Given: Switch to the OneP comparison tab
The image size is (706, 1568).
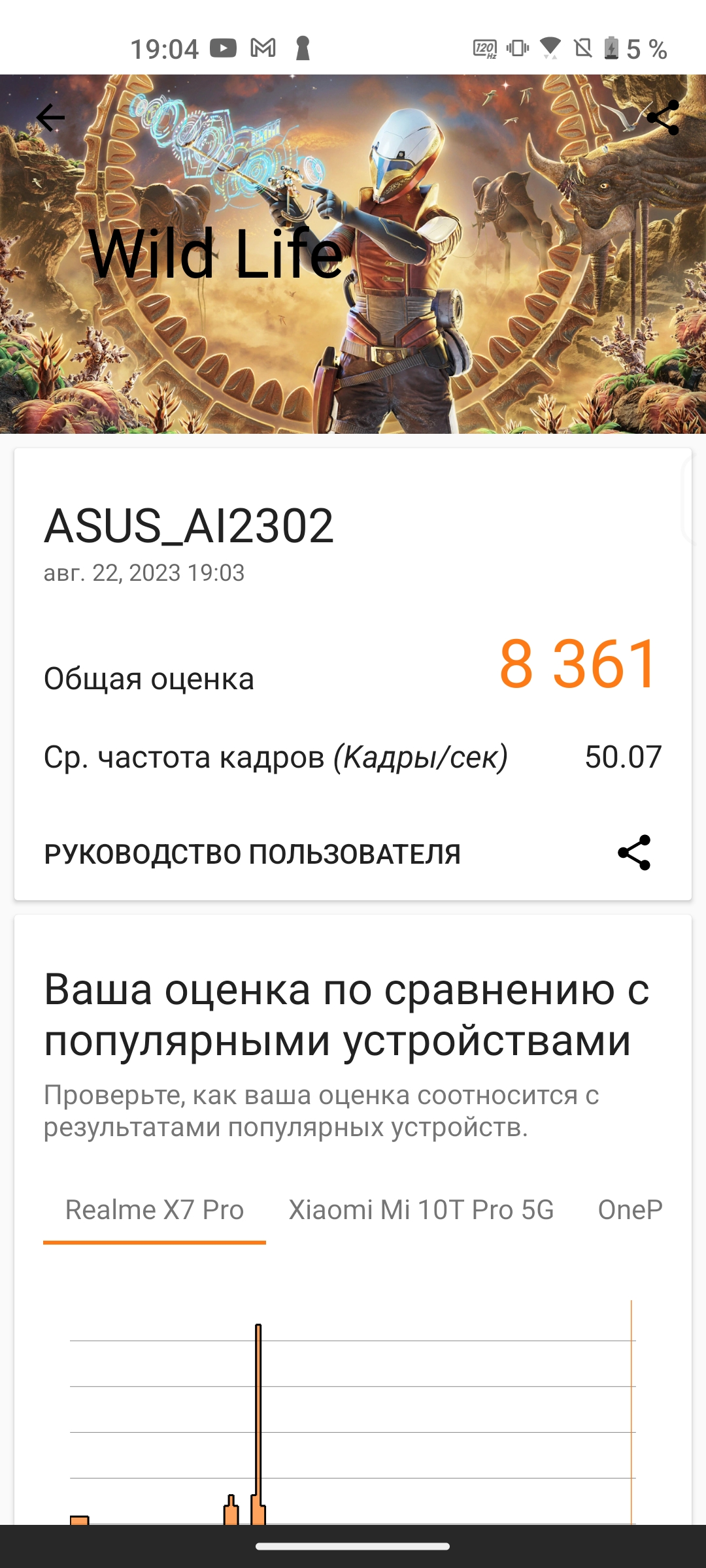Looking at the screenshot, I should [x=630, y=1210].
